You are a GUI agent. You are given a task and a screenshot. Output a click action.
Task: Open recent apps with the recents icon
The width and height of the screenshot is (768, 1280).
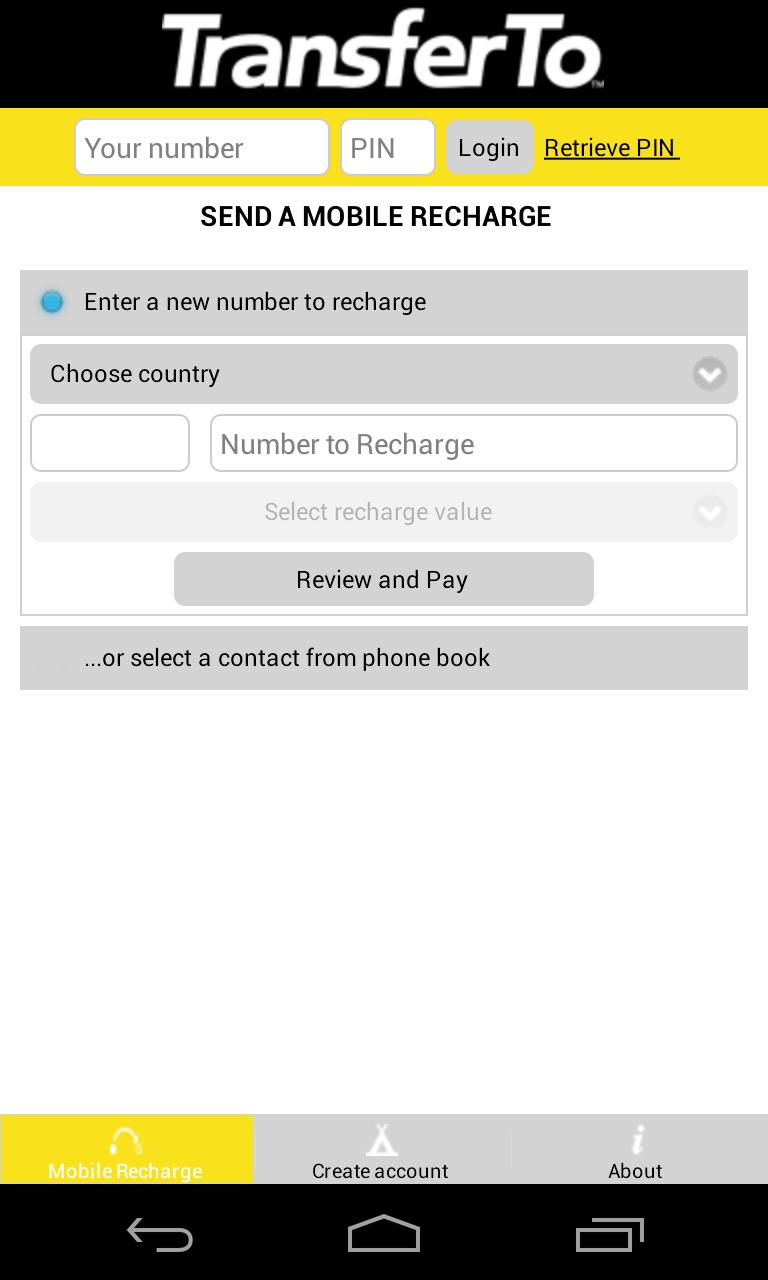[x=609, y=1233]
